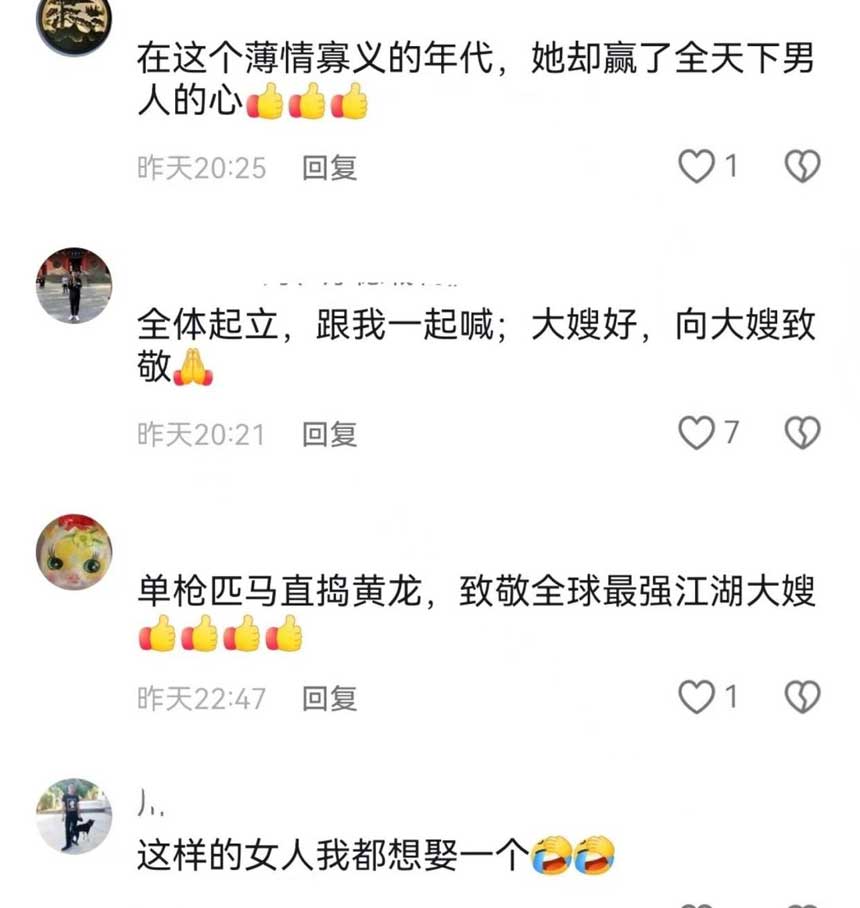This screenshot has height=908, width=860.
Task: Like the 单枪匹马直捣黄龙 comment
Action: [696, 697]
